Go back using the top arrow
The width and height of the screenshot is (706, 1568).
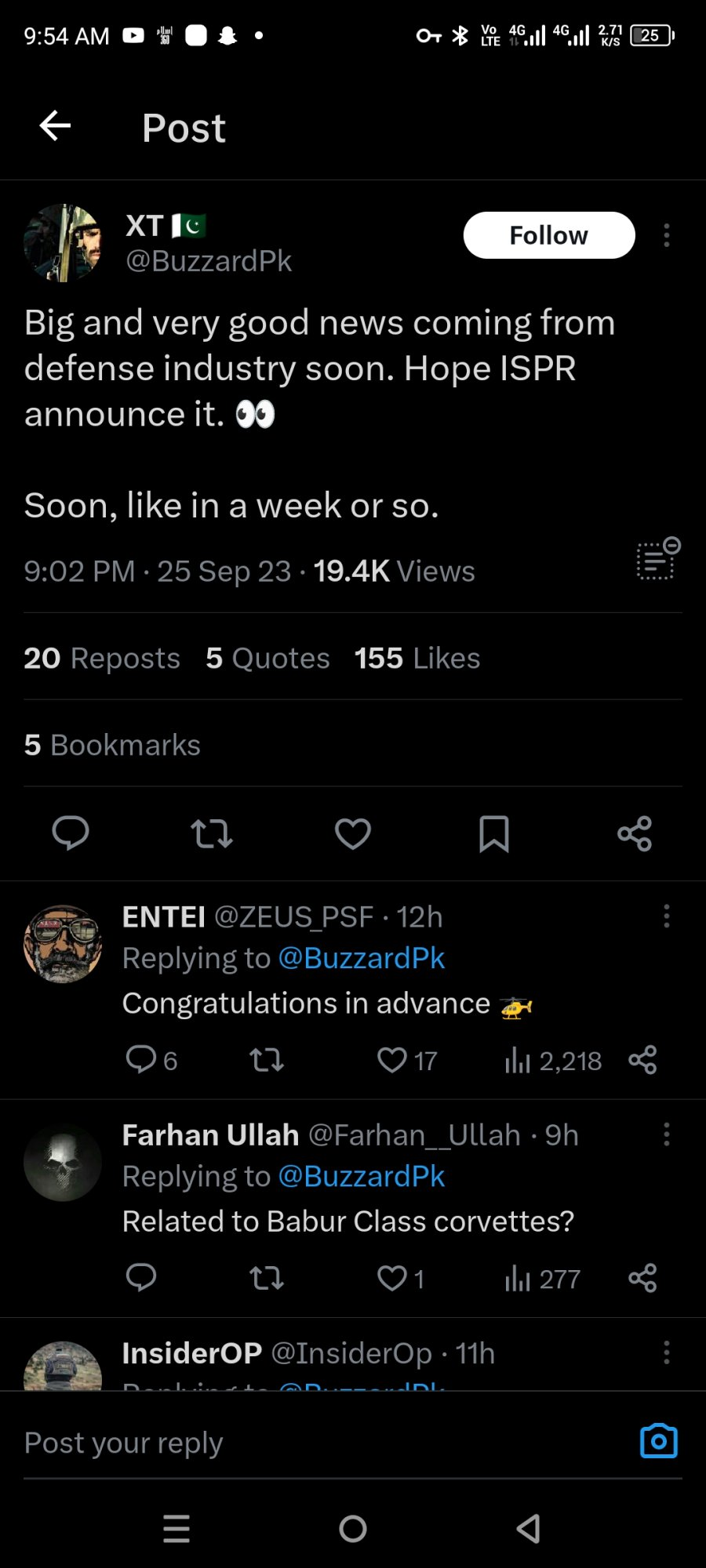[x=55, y=125]
